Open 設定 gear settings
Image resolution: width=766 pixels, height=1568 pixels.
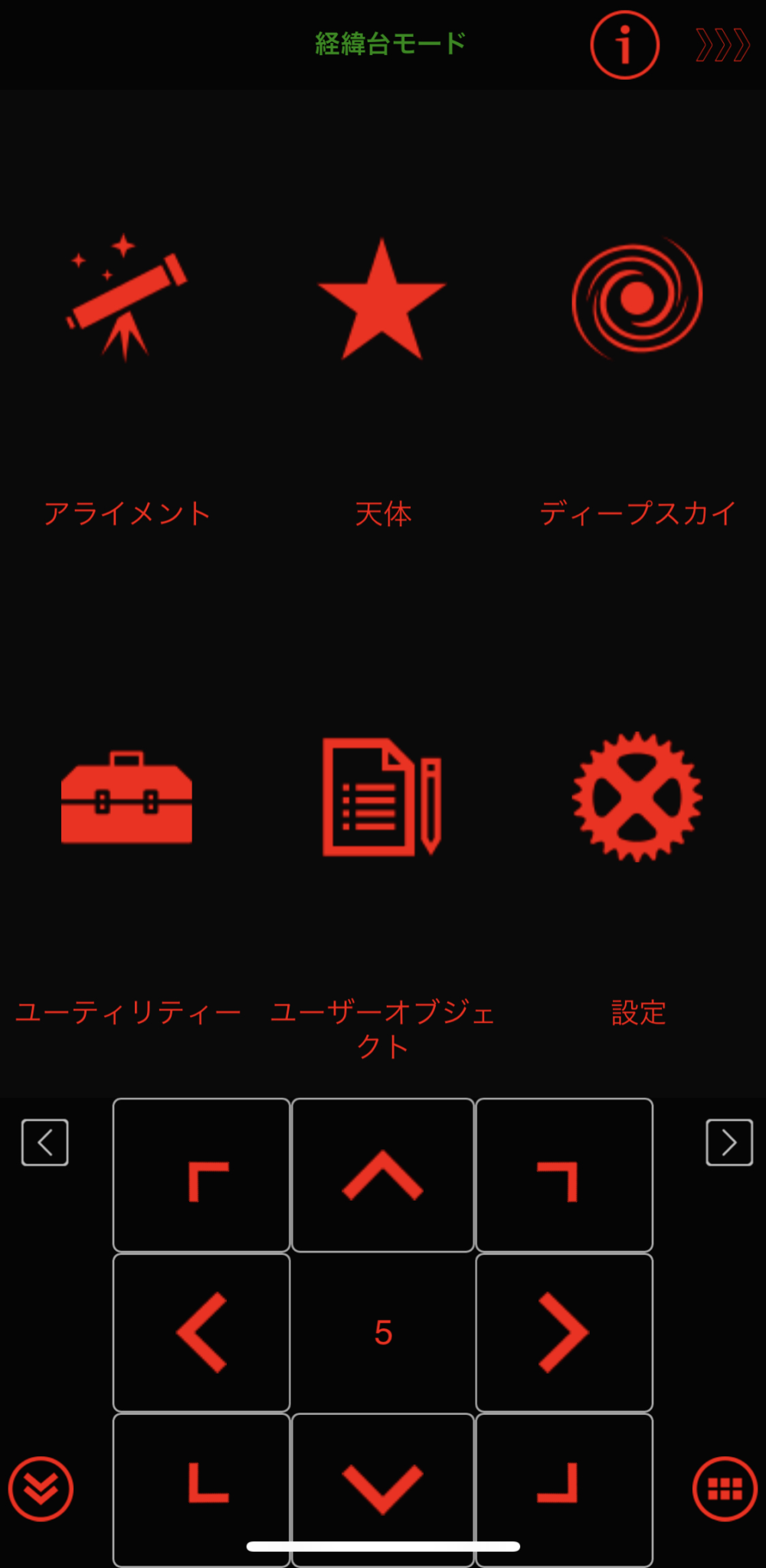pos(637,880)
